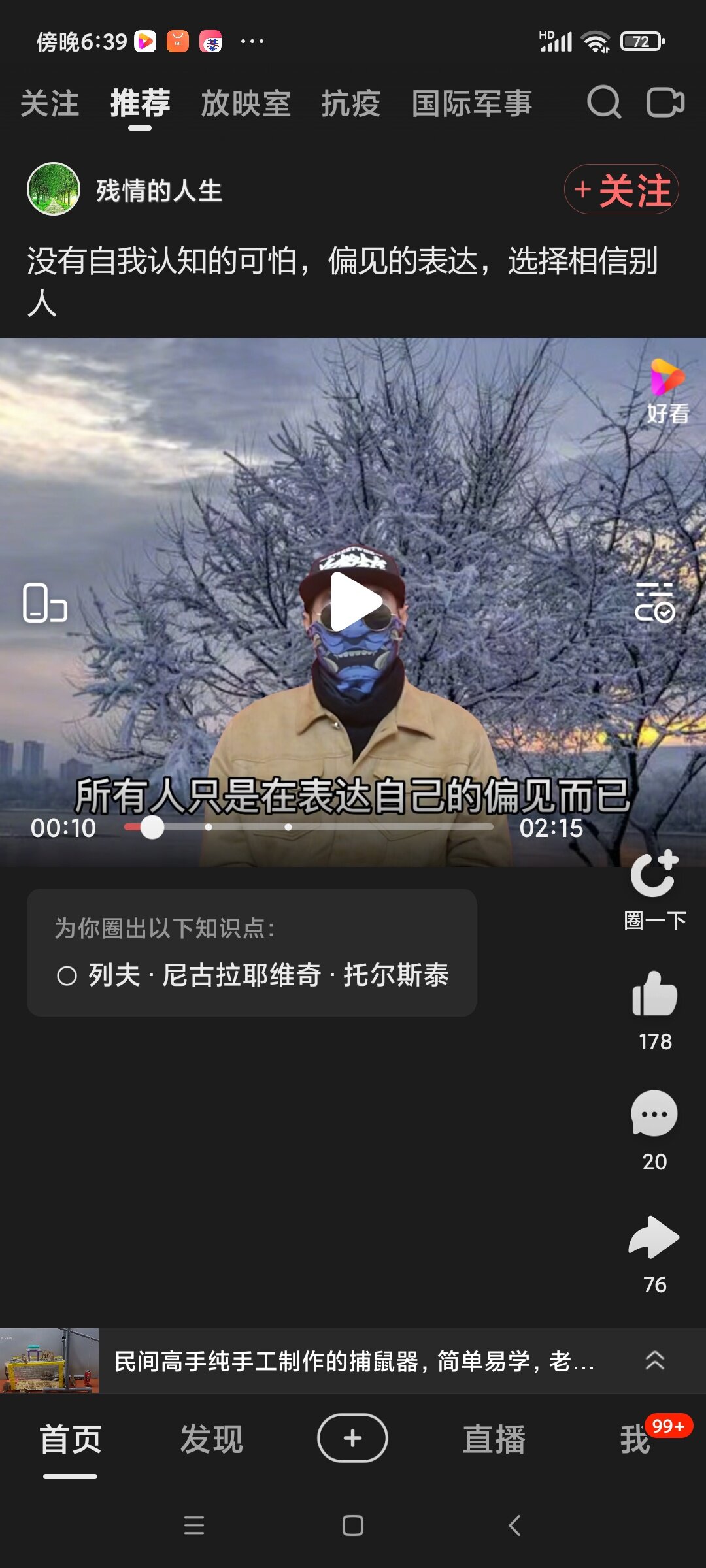Switch to the 国际军事 tab
Image resolution: width=706 pixels, height=1568 pixels.
click(472, 103)
